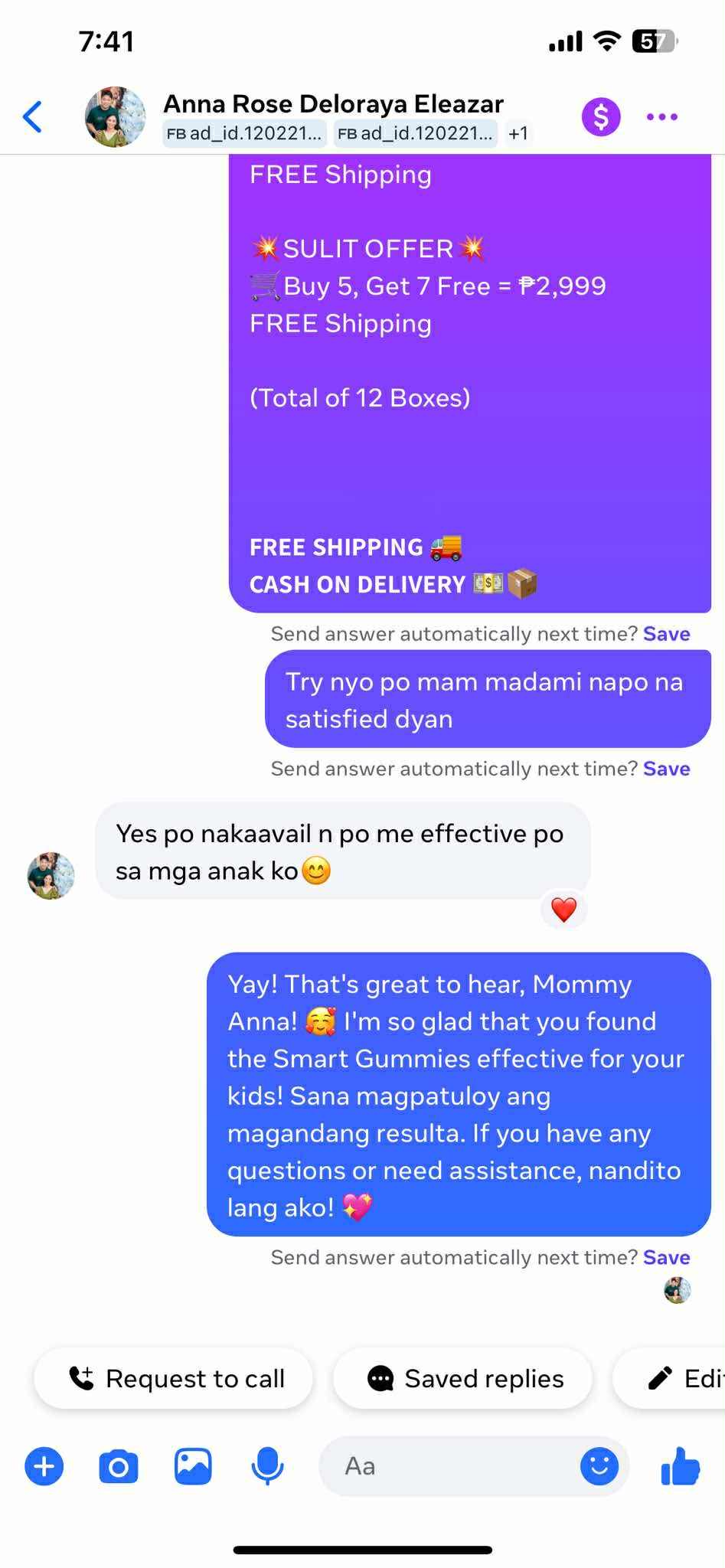725x1568 pixels.
Task: Open the dollar sign payment icon
Action: 601,117
